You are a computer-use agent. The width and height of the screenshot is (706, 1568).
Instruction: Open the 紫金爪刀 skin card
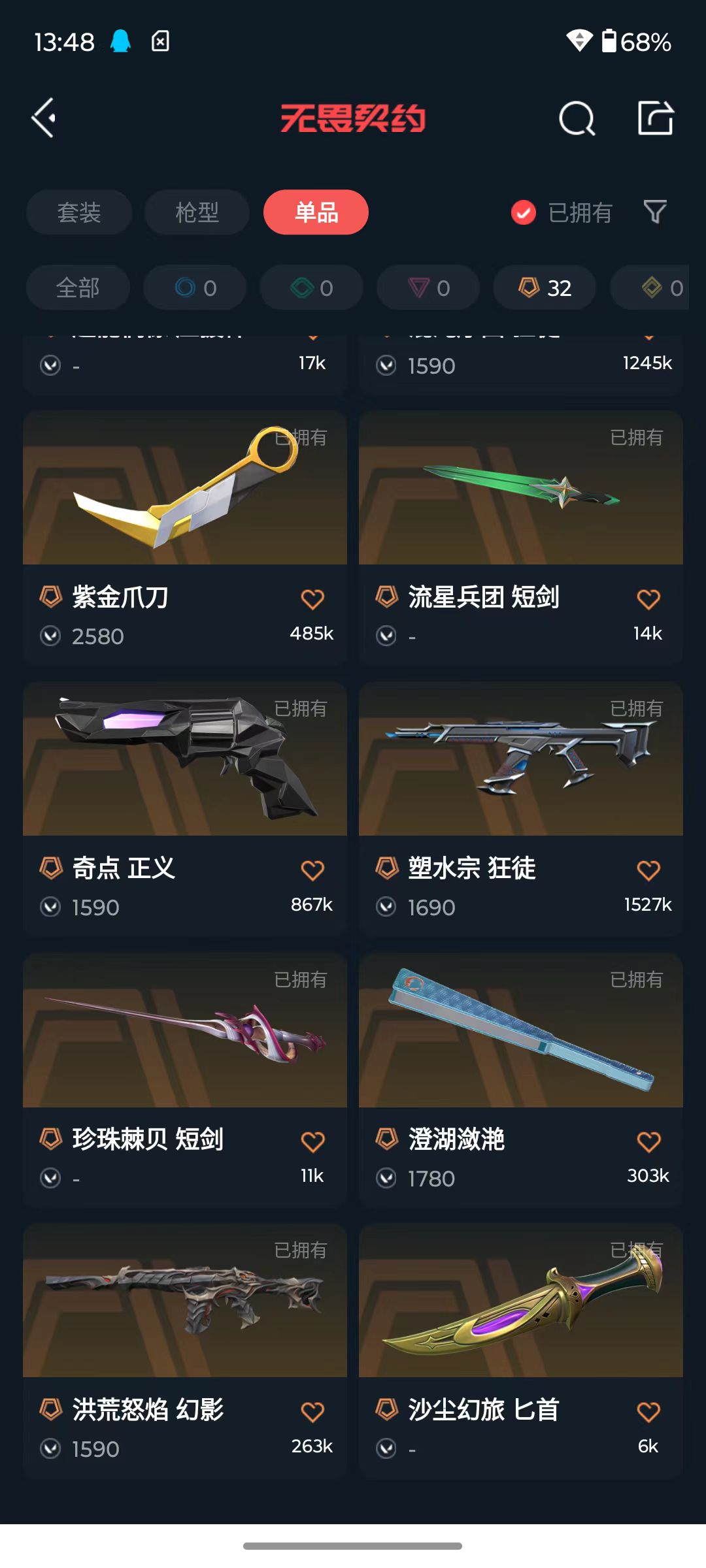coord(185,538)
